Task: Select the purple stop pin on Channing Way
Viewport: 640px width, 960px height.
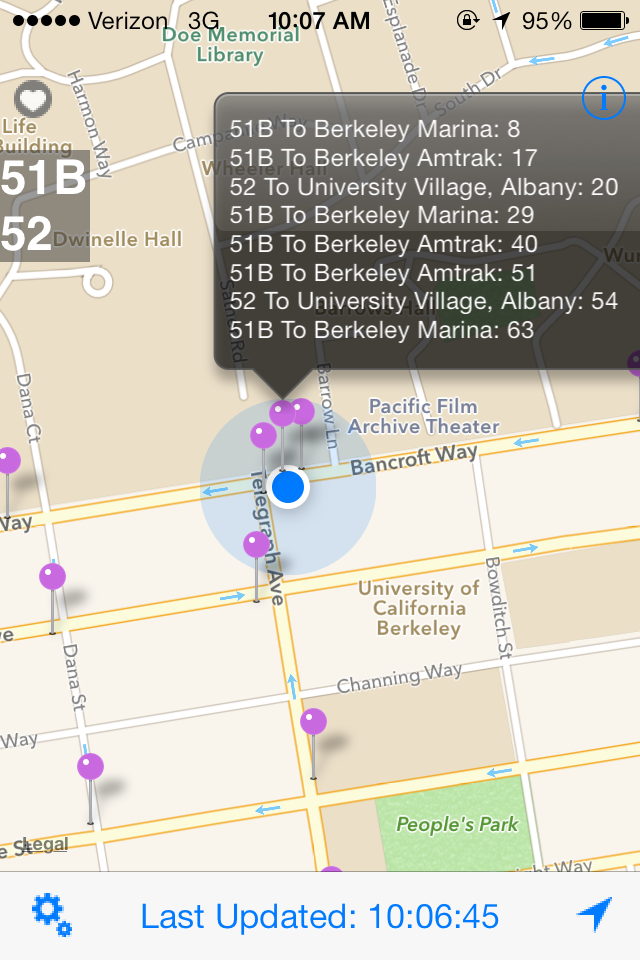Action: tap(313, 723)
